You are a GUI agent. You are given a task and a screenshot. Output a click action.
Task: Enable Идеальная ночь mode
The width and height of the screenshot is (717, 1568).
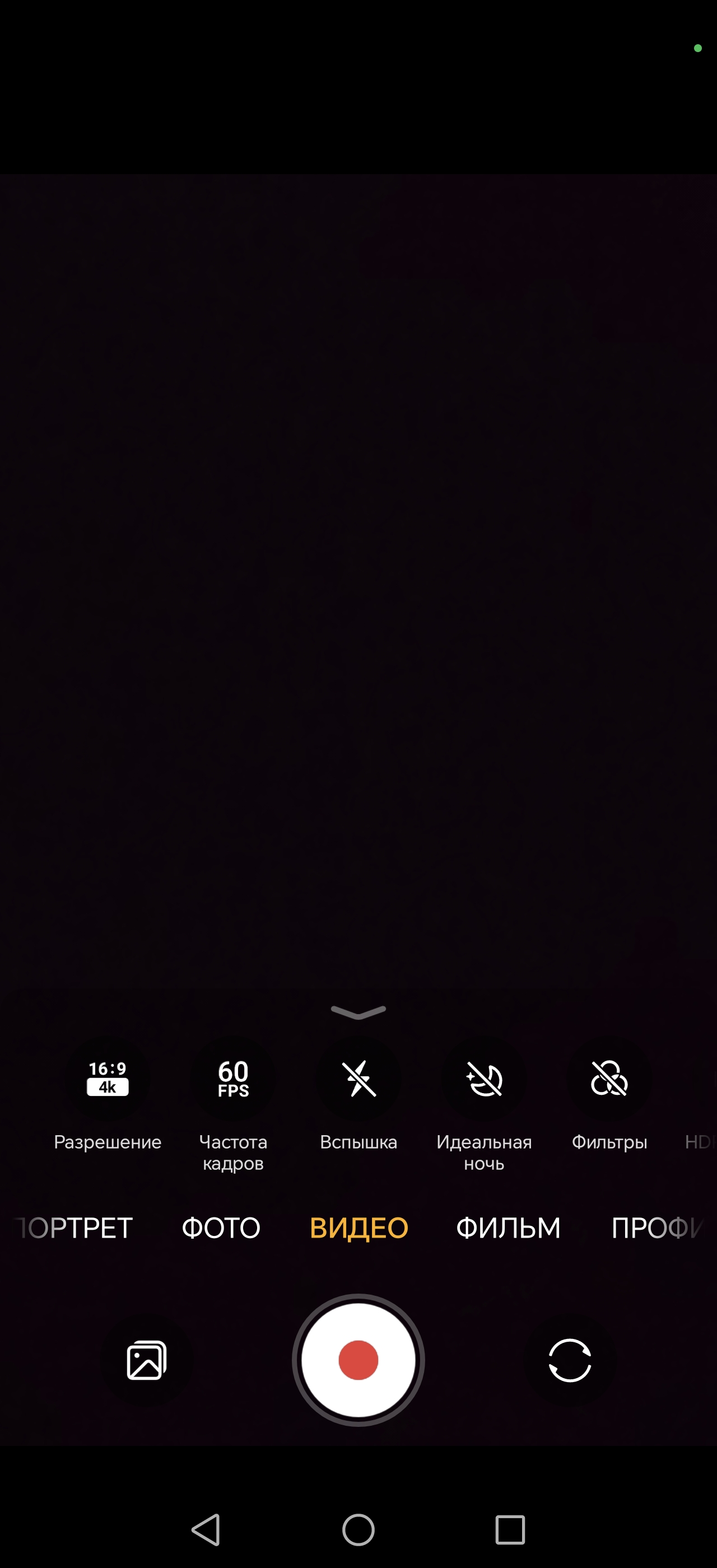[484, 1079]
